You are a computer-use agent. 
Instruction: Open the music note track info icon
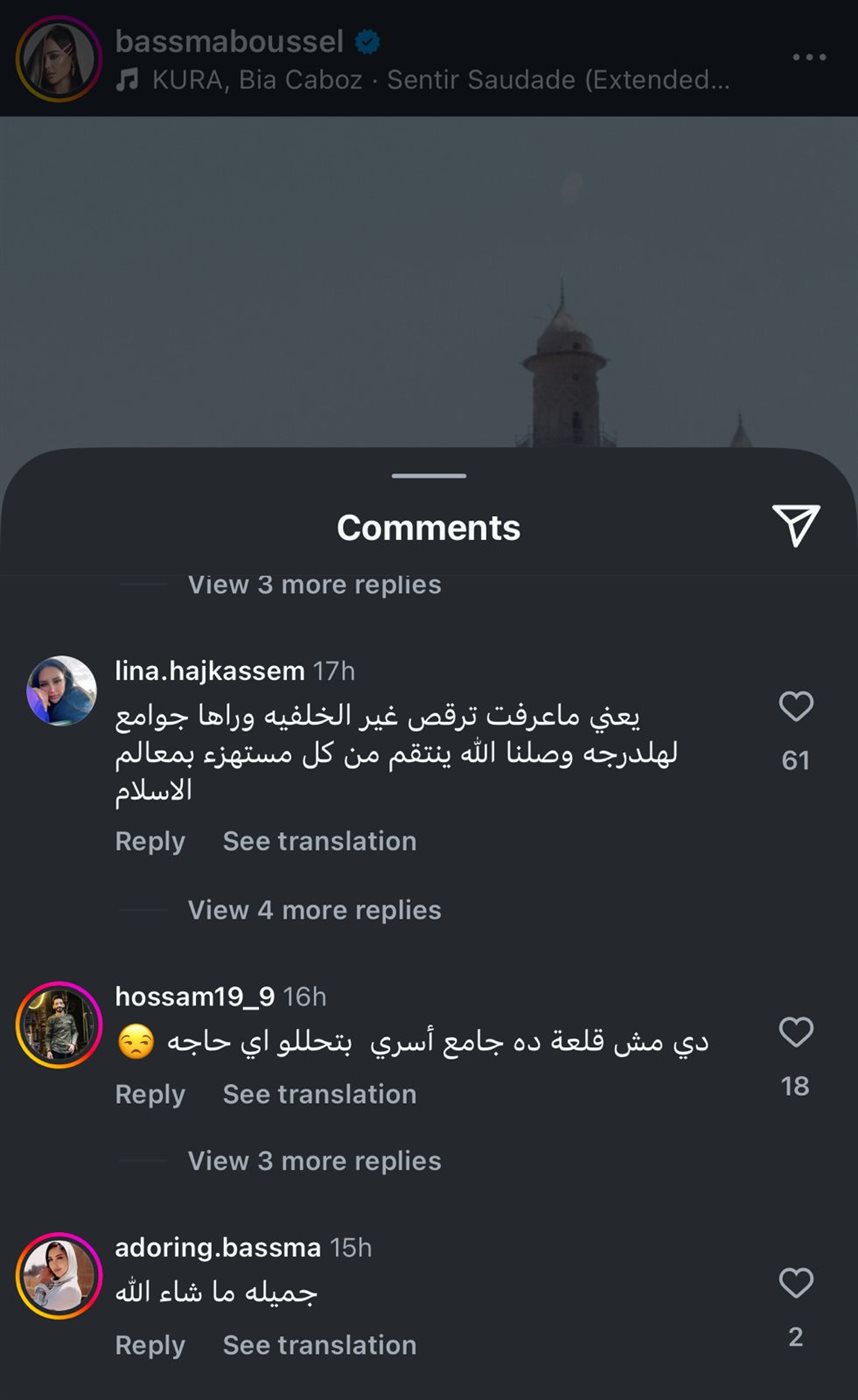(127, 80)
